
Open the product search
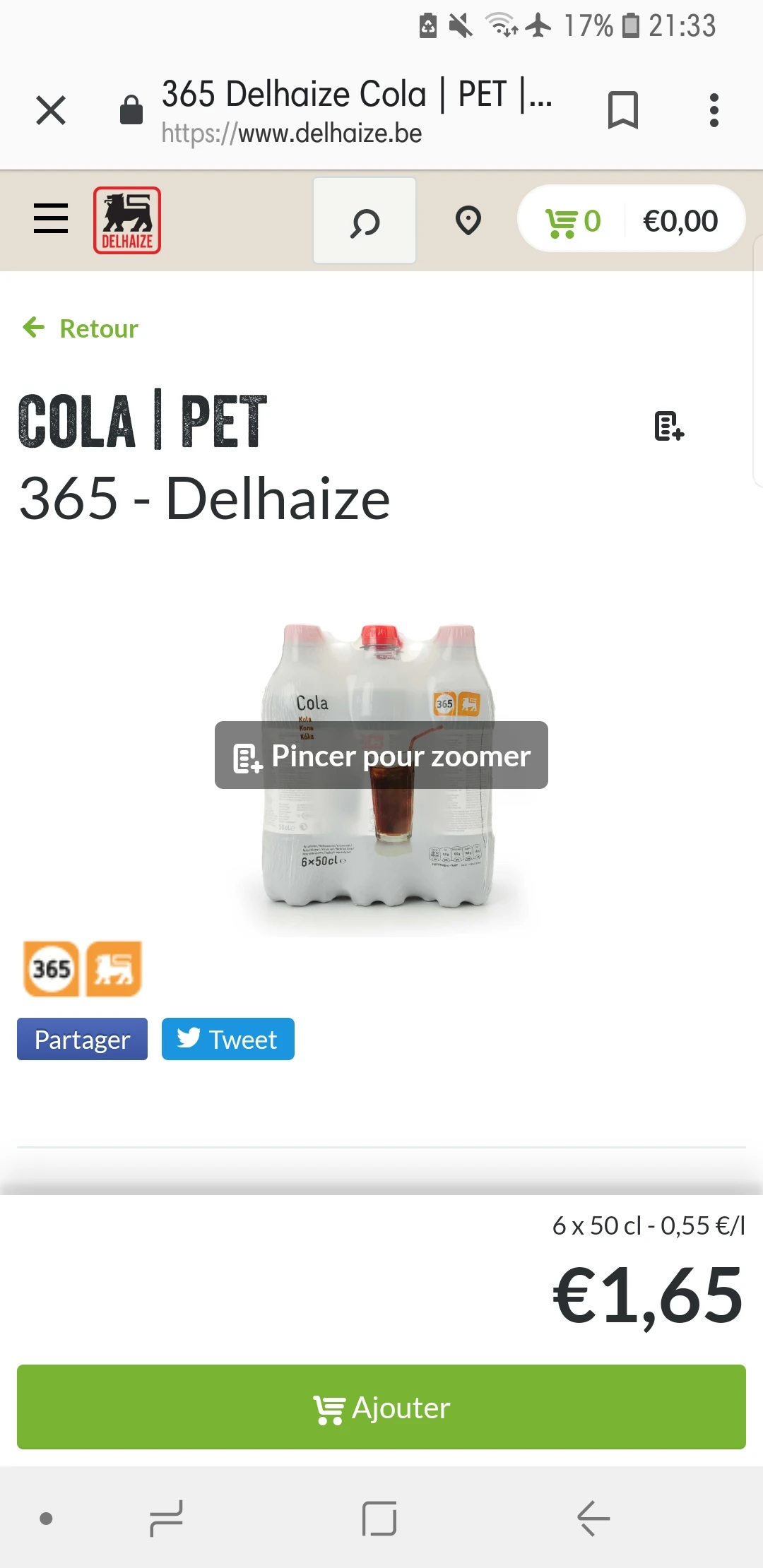click(365, 221)
